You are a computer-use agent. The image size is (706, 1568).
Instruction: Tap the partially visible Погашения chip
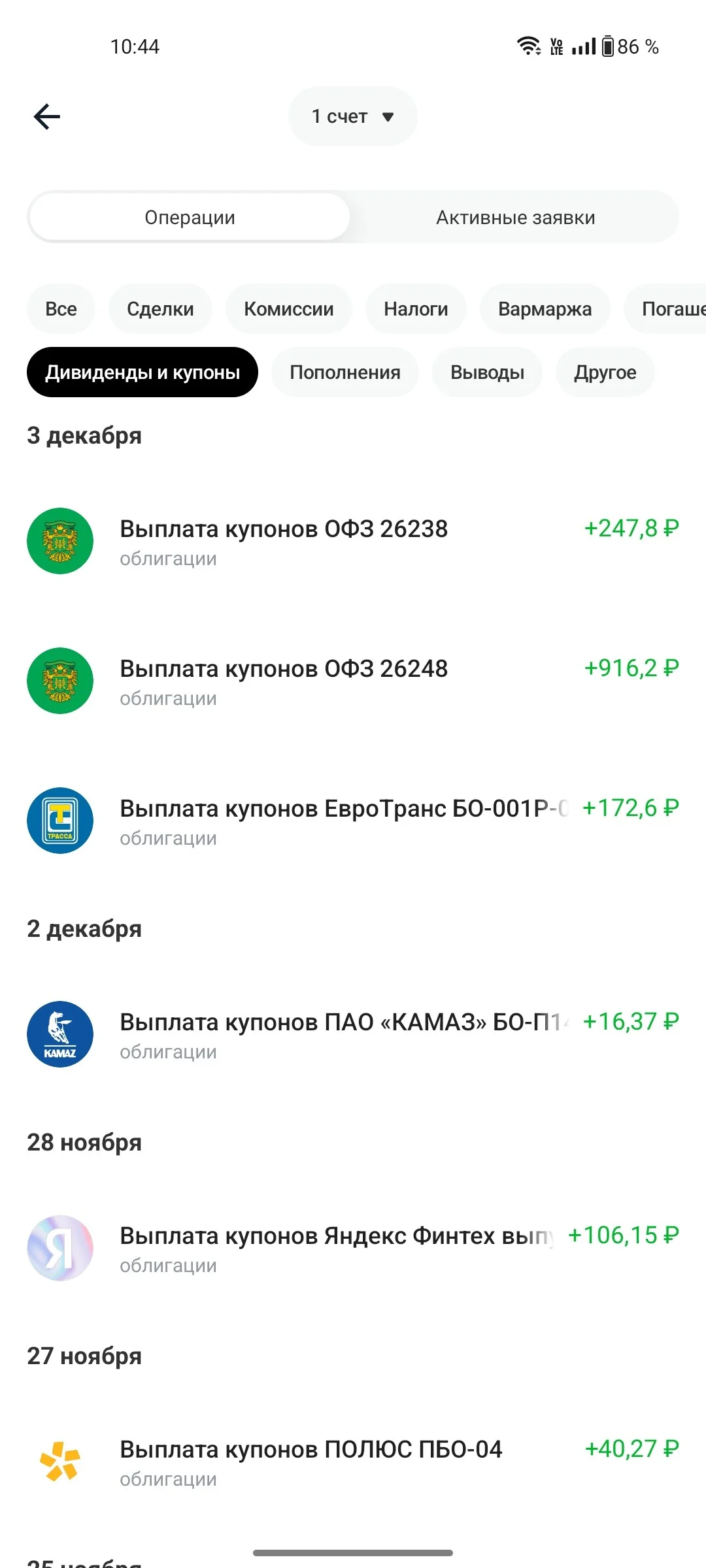click(x=665, y=308)
